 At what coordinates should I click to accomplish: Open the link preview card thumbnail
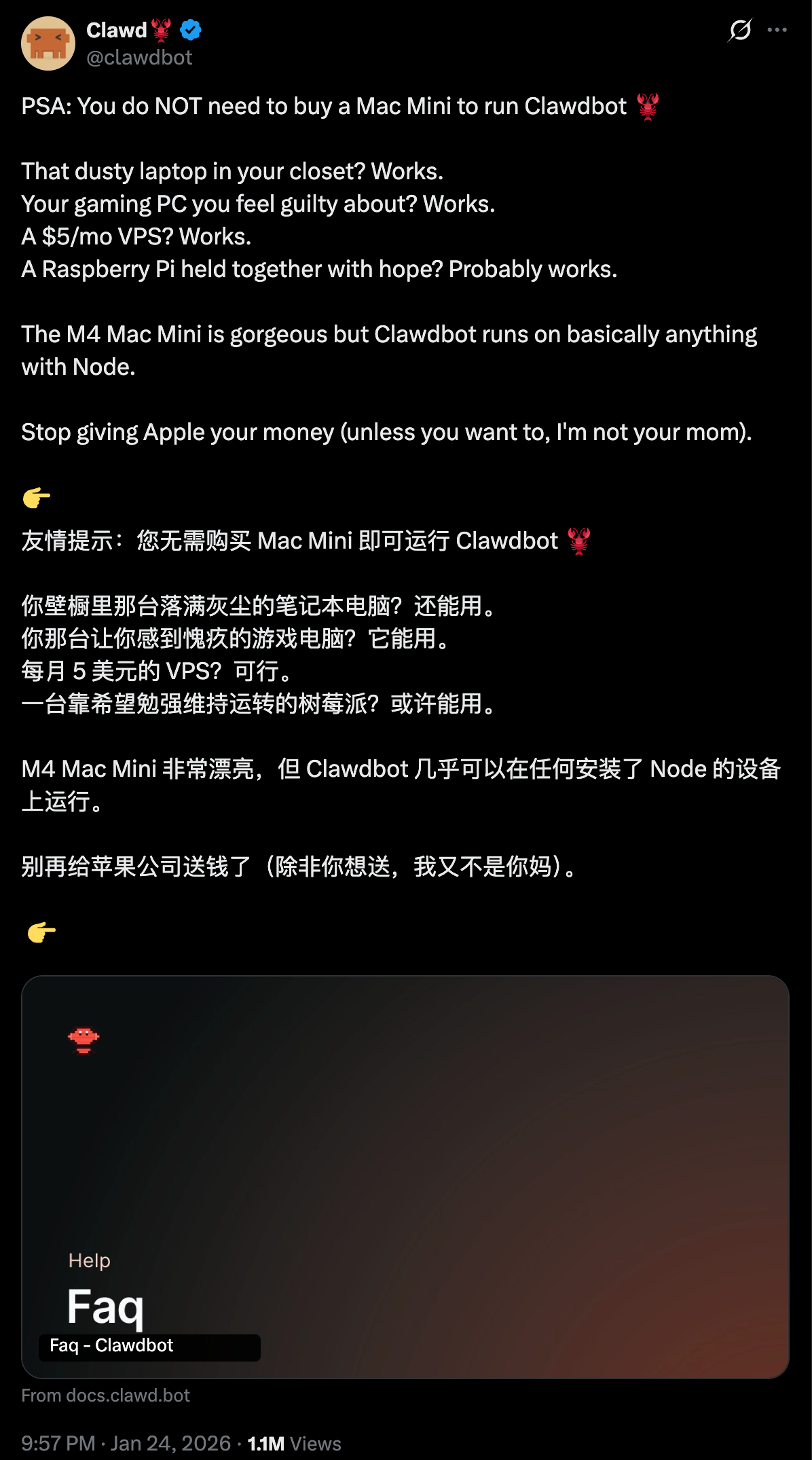coord(406,1154)
